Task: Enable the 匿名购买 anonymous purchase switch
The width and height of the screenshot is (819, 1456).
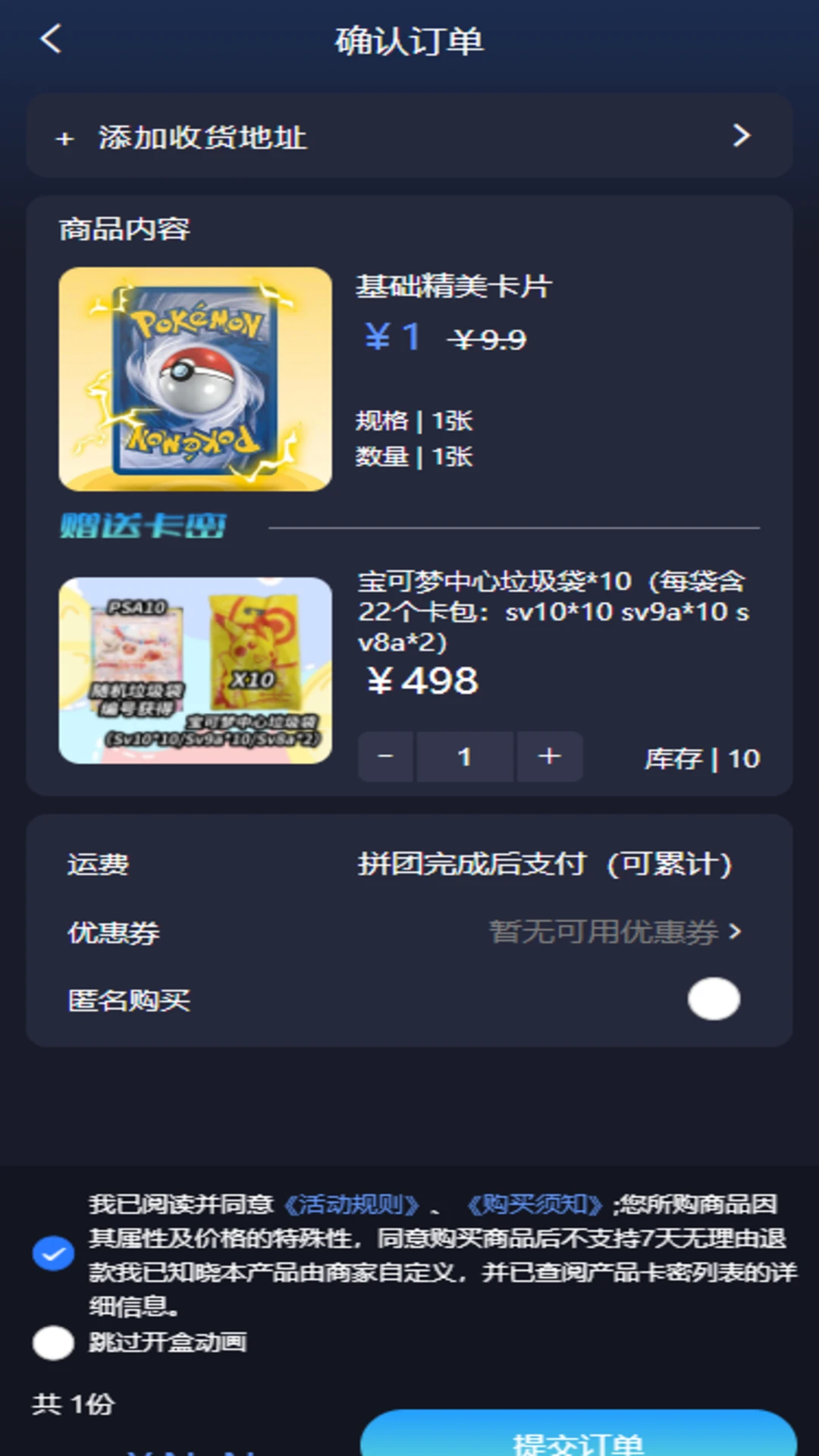Action: (714, 1000)
